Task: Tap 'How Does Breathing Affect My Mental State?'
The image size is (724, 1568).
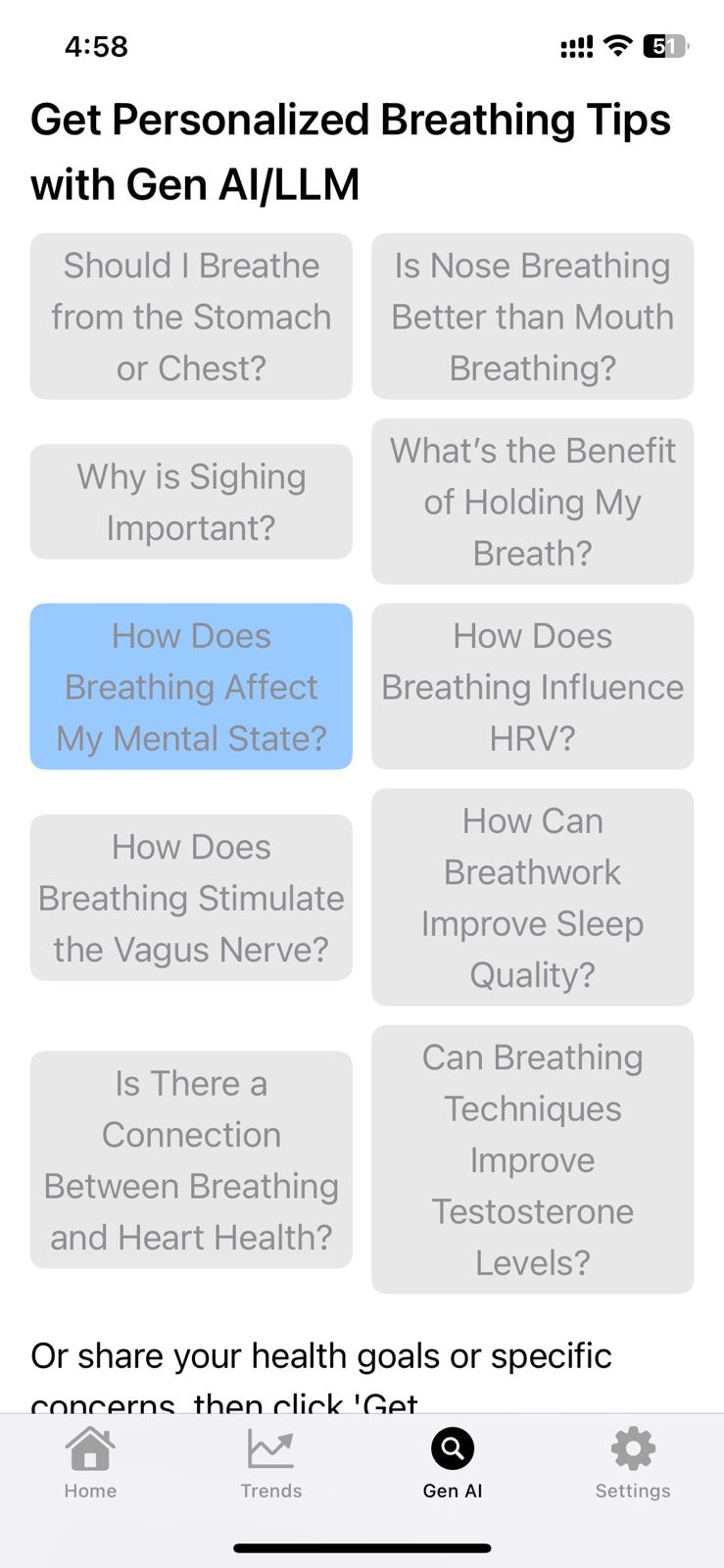Action: tap(191, 687)
